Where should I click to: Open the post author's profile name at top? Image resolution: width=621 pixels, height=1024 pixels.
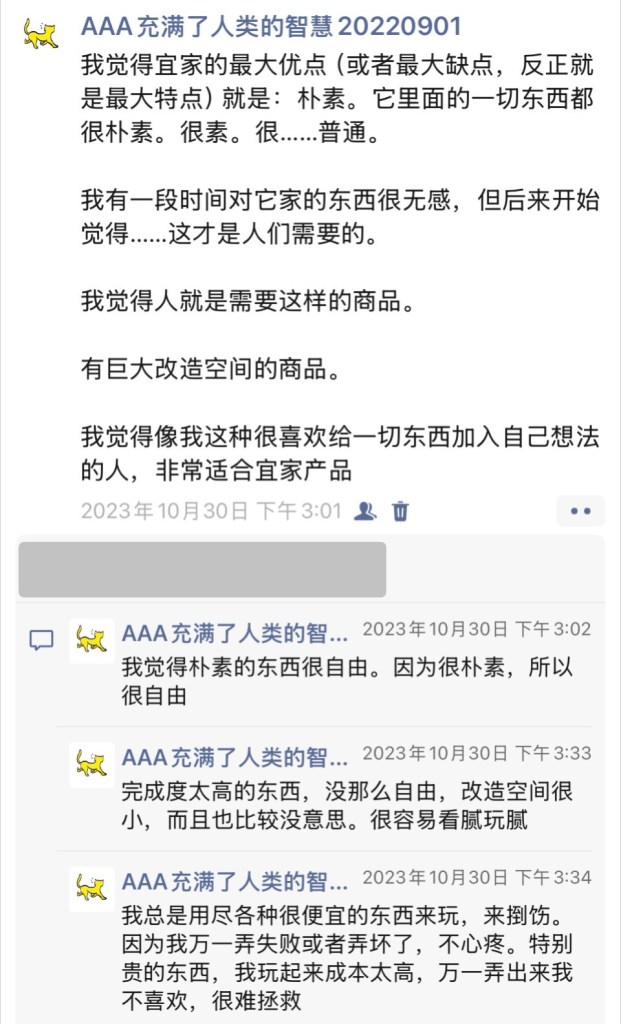pyautogui.click(x=271, y=26)
